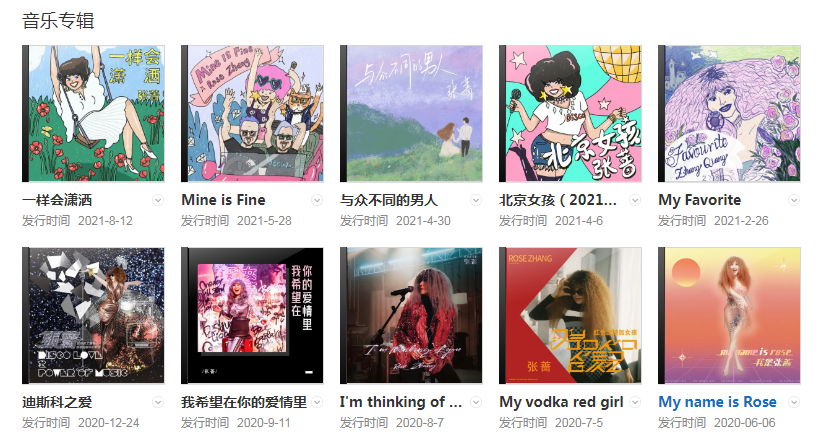Open the Mine is Fine album cover
Screen dimensions: 819x441
pos(252,113)
